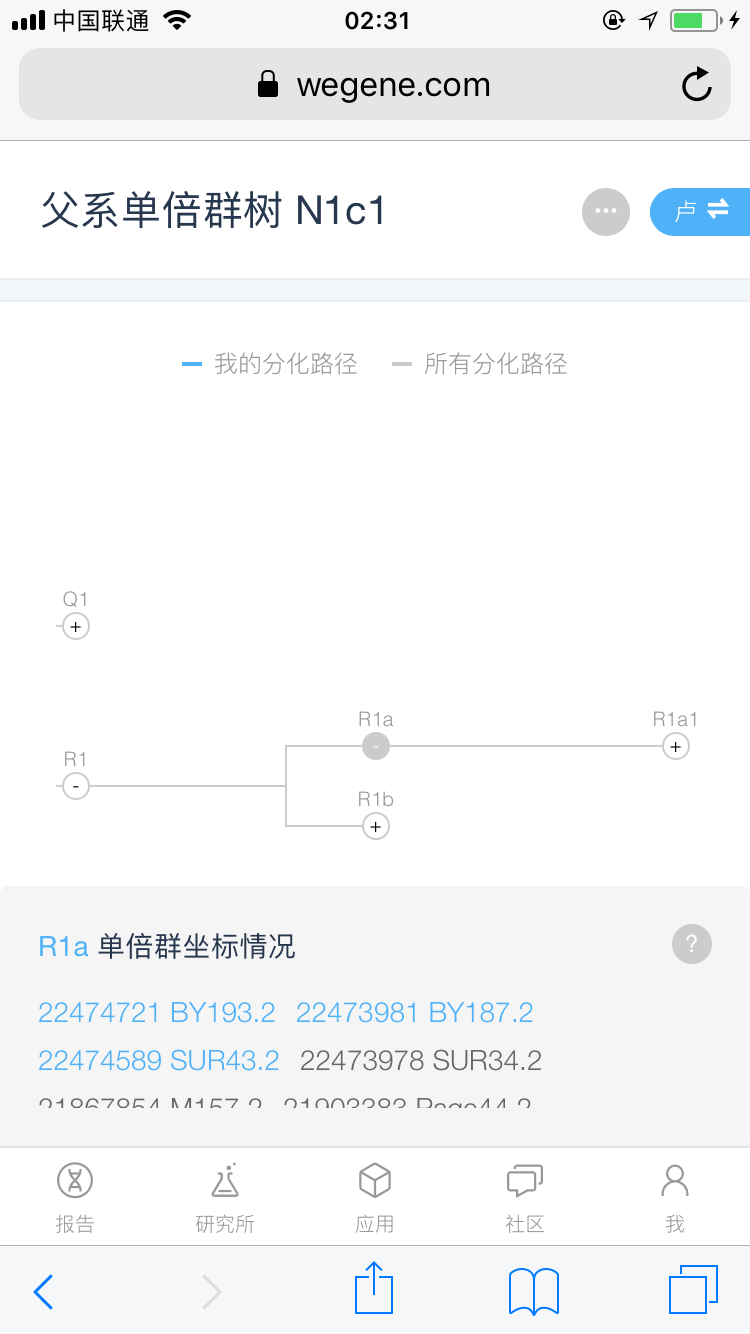Expand the R1b haplogroup node
Image resolution: width=750 pixels, height=1334 pixels.
tap(376, 827)
